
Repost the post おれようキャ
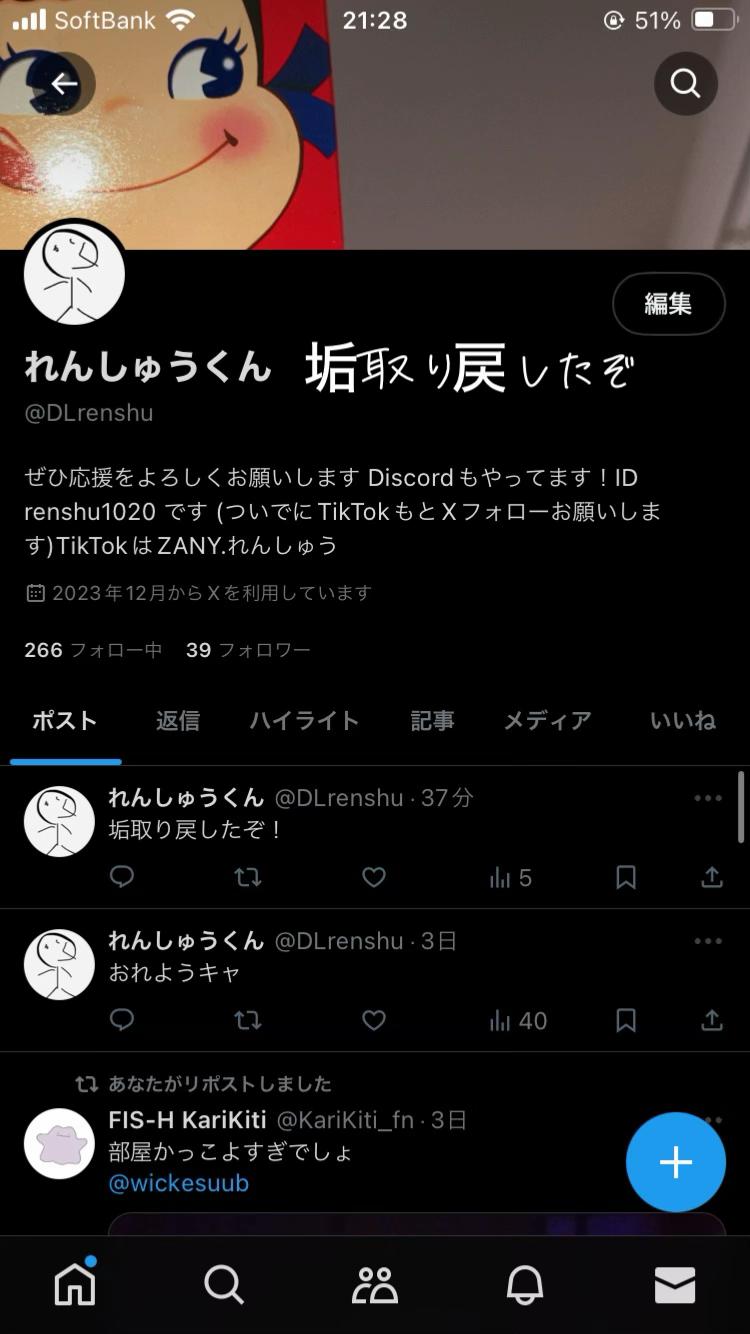247,1021
